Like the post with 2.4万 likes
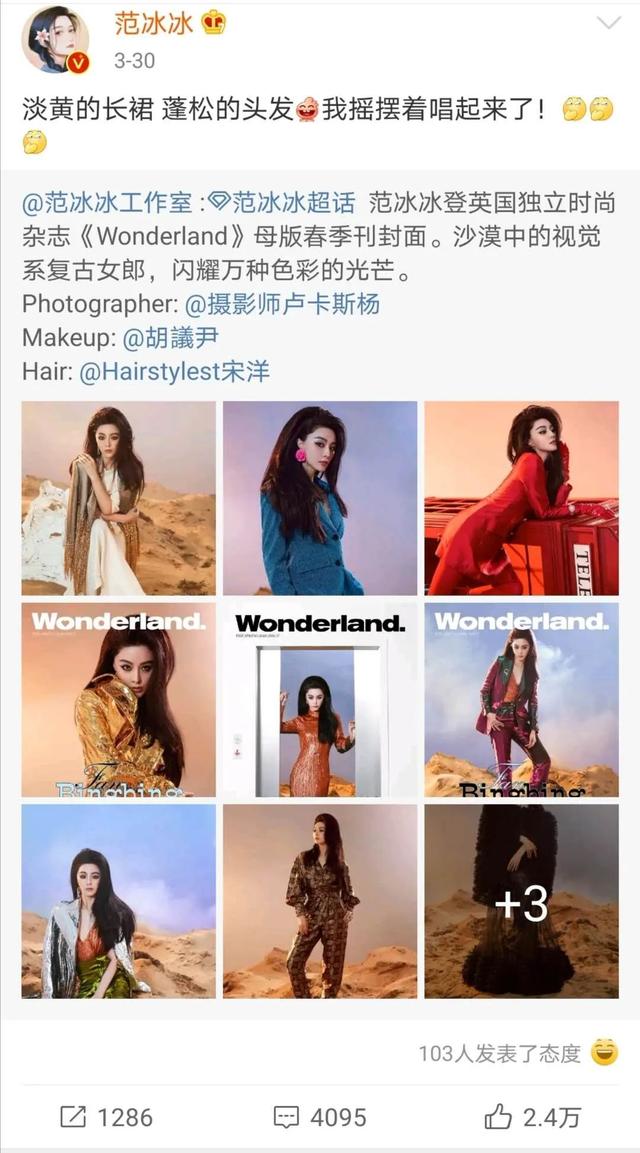The width and height of the screenshot is (640, 1153). (x=533, y=1117)
